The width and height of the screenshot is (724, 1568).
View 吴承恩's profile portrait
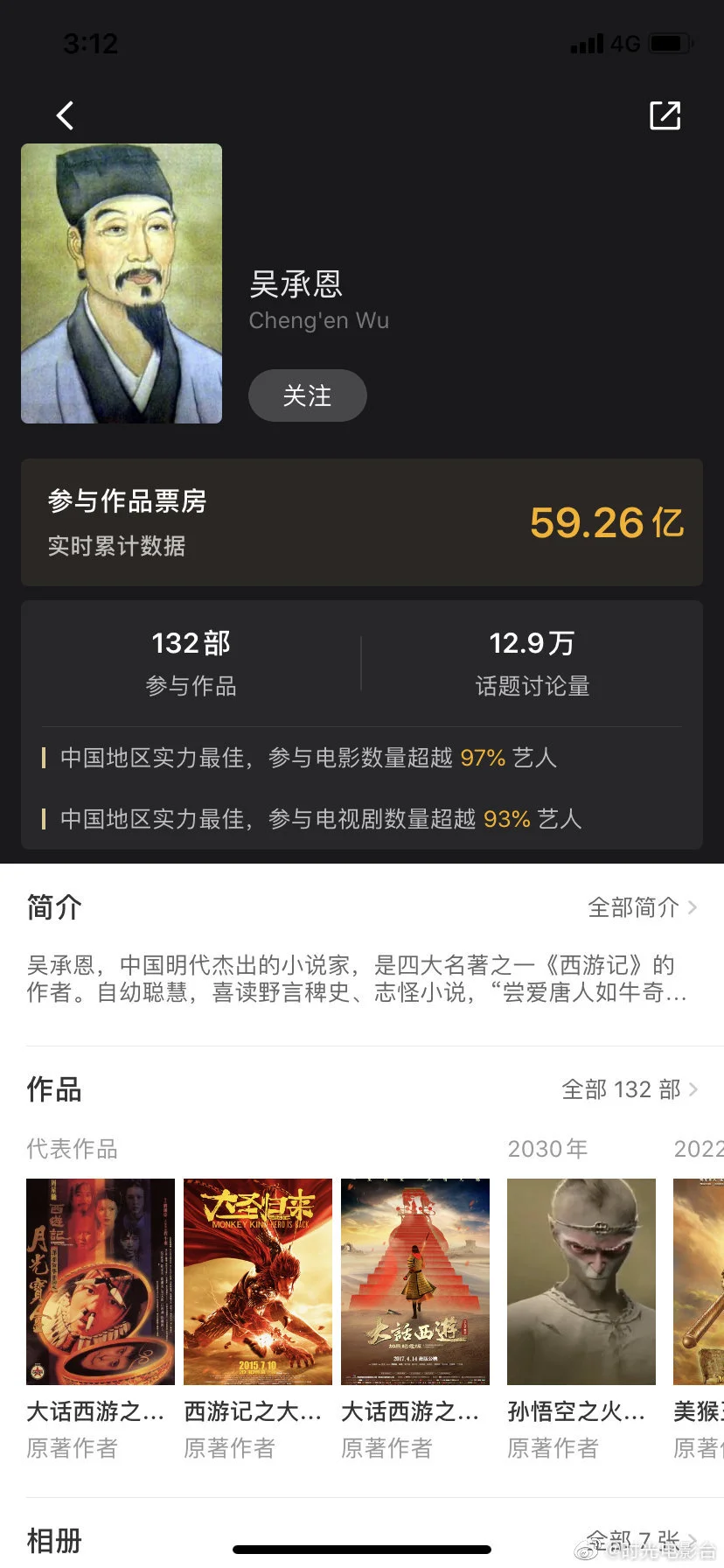122,283
